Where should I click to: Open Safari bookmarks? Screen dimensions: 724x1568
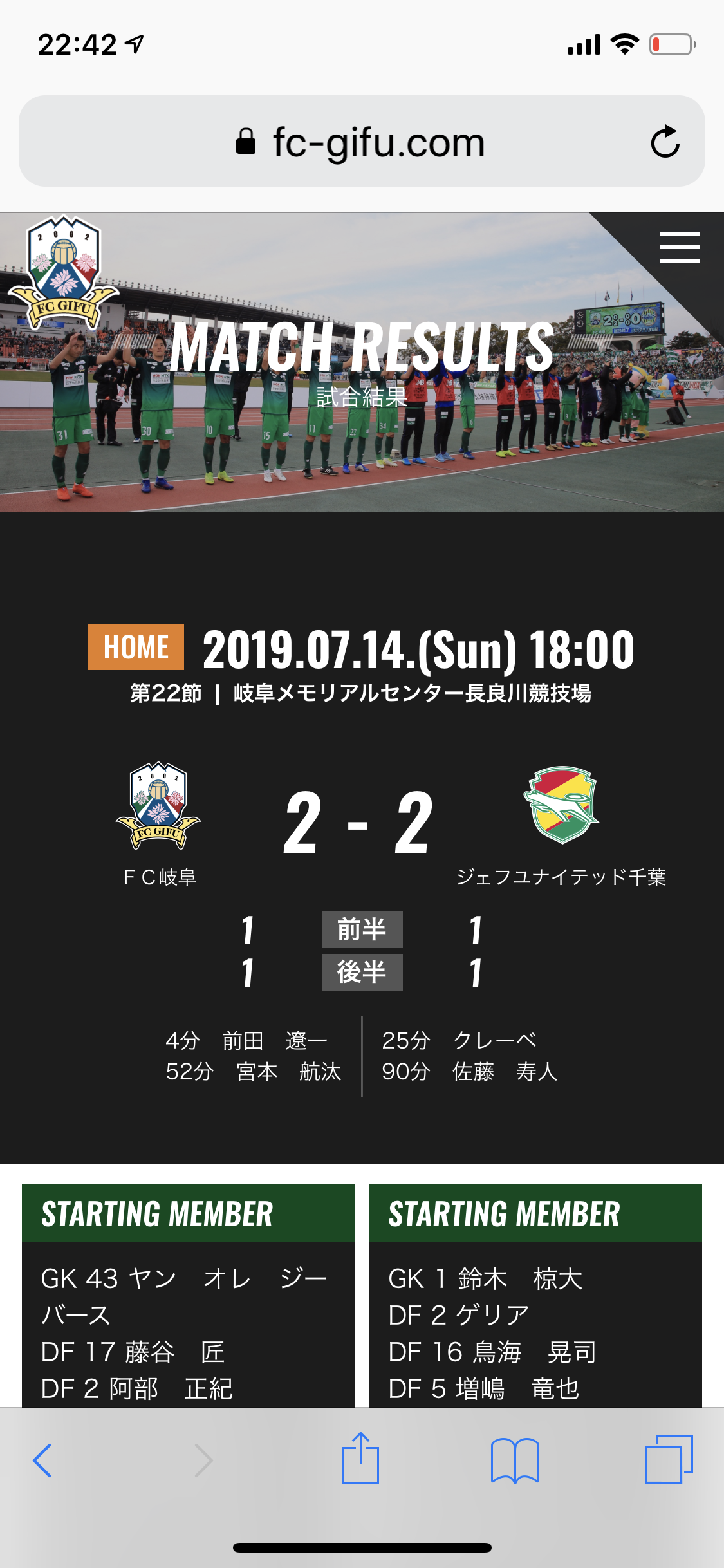point(514,1460)
